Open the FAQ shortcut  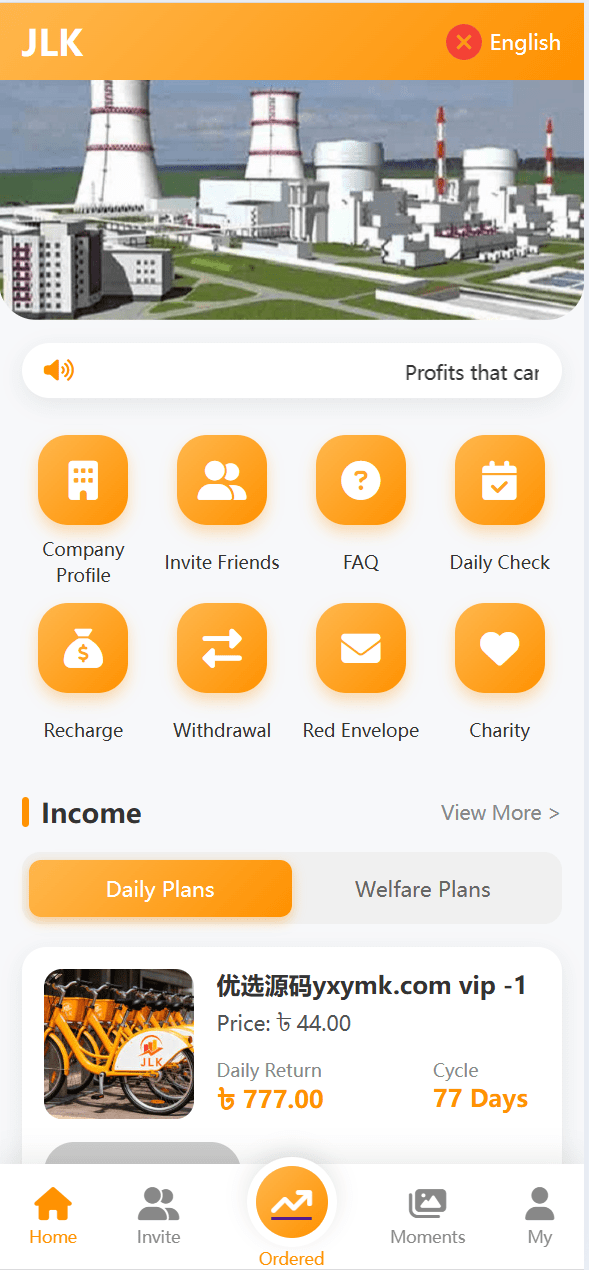[361, 504]
